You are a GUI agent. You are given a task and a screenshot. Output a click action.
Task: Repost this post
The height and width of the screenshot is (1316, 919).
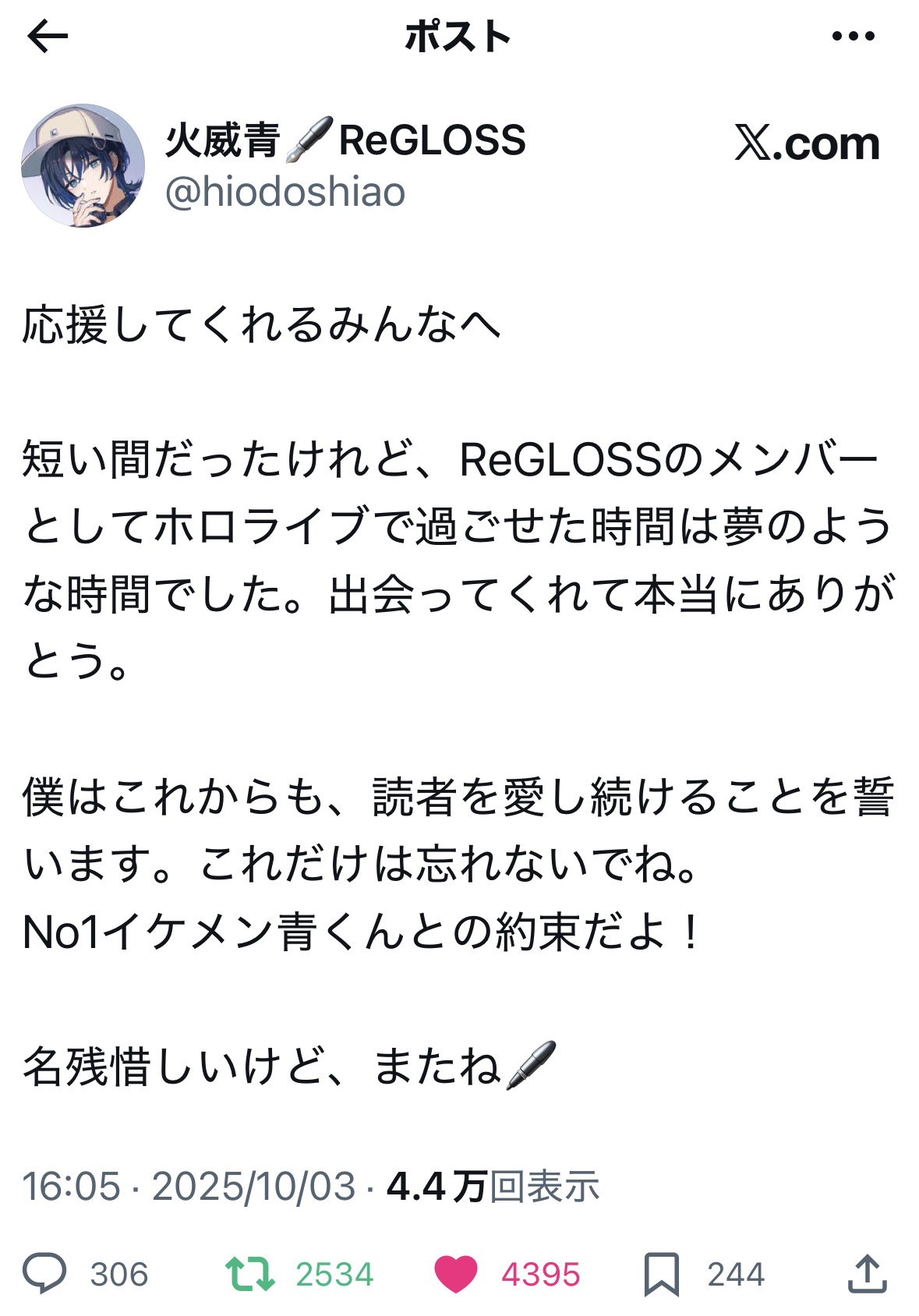tap(250, 1273)
